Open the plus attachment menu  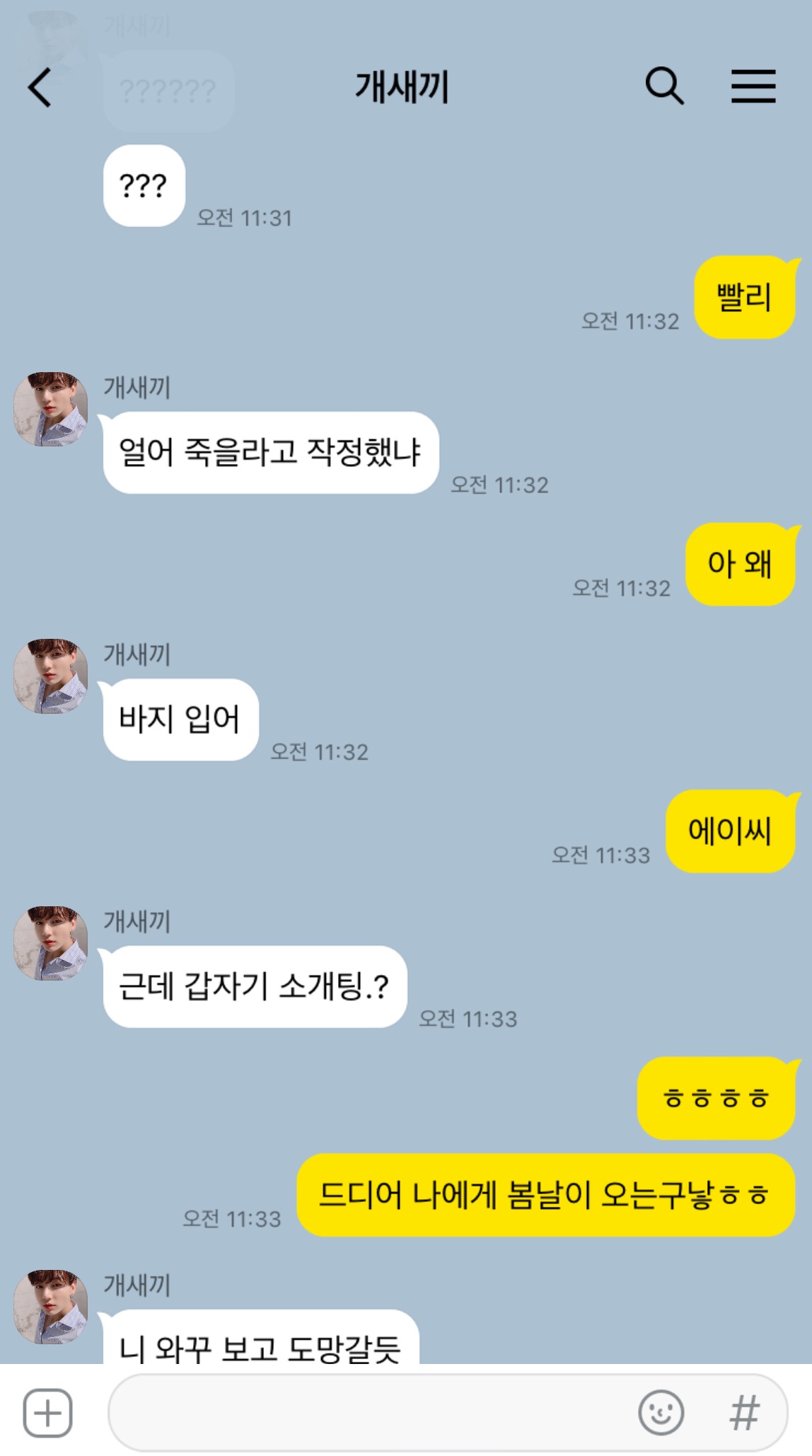(47, 1413)
